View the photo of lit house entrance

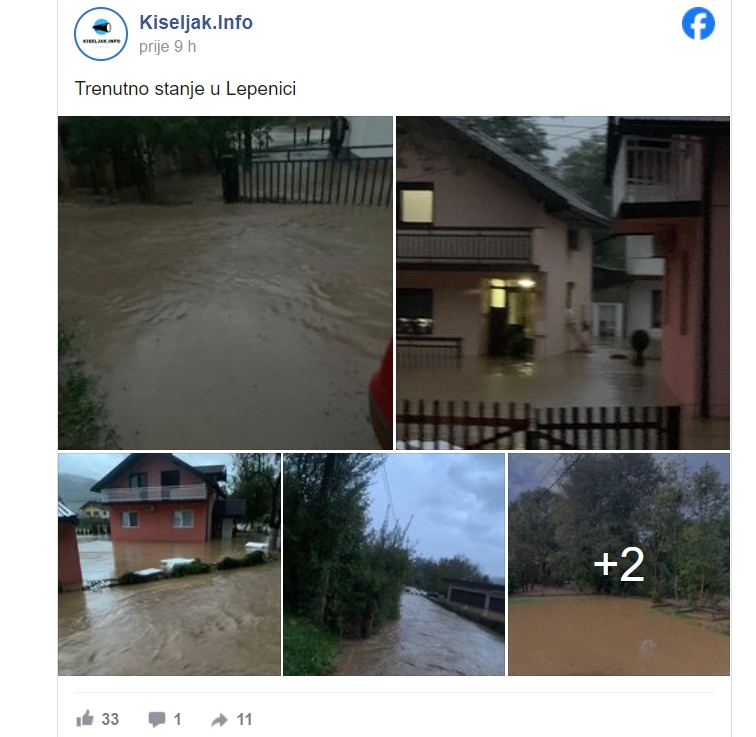[562, 283]
